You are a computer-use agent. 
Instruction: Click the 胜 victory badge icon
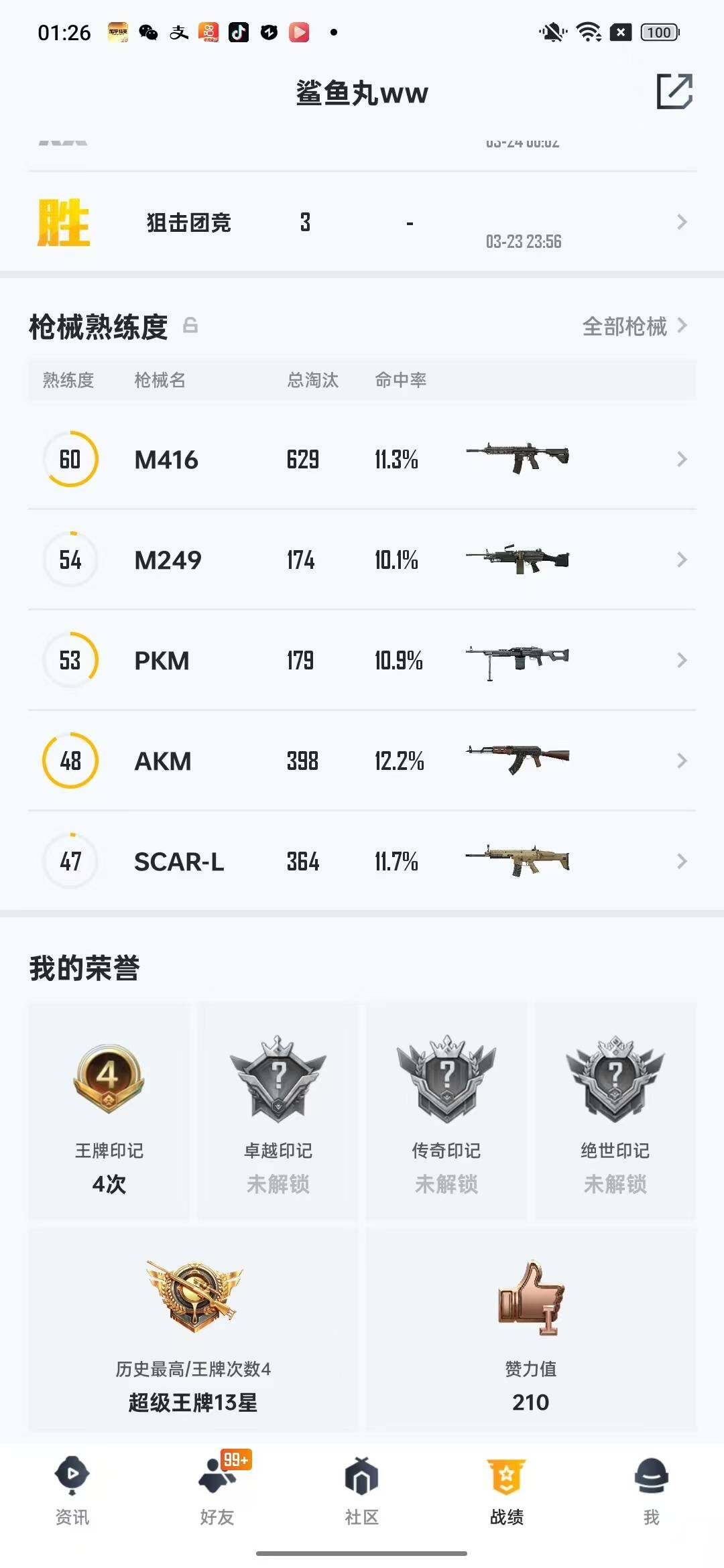tap(64, 222)
